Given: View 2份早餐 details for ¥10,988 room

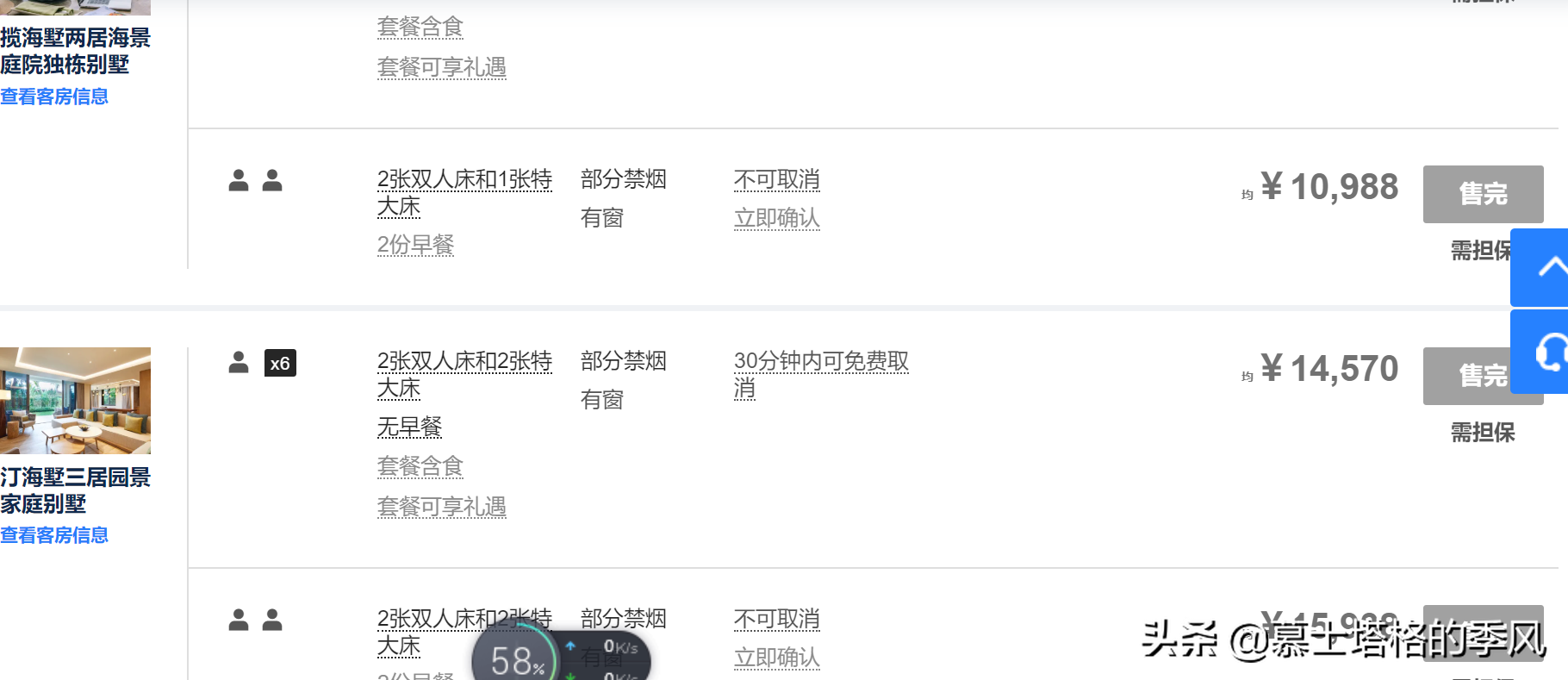Looking at the screenshot, I should tap(415, 245).
